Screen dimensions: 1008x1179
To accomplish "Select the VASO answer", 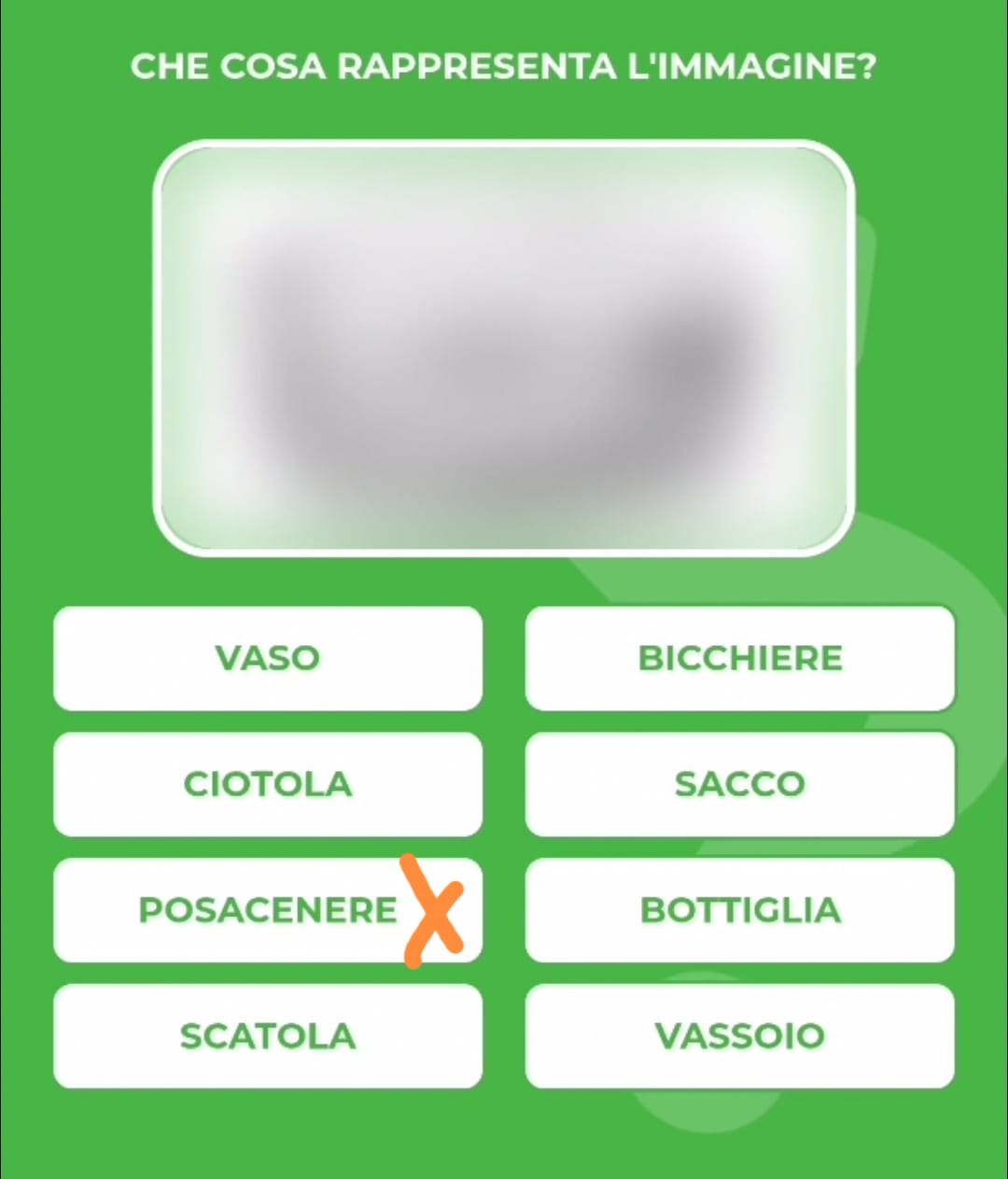I will [x=268, y=658].
